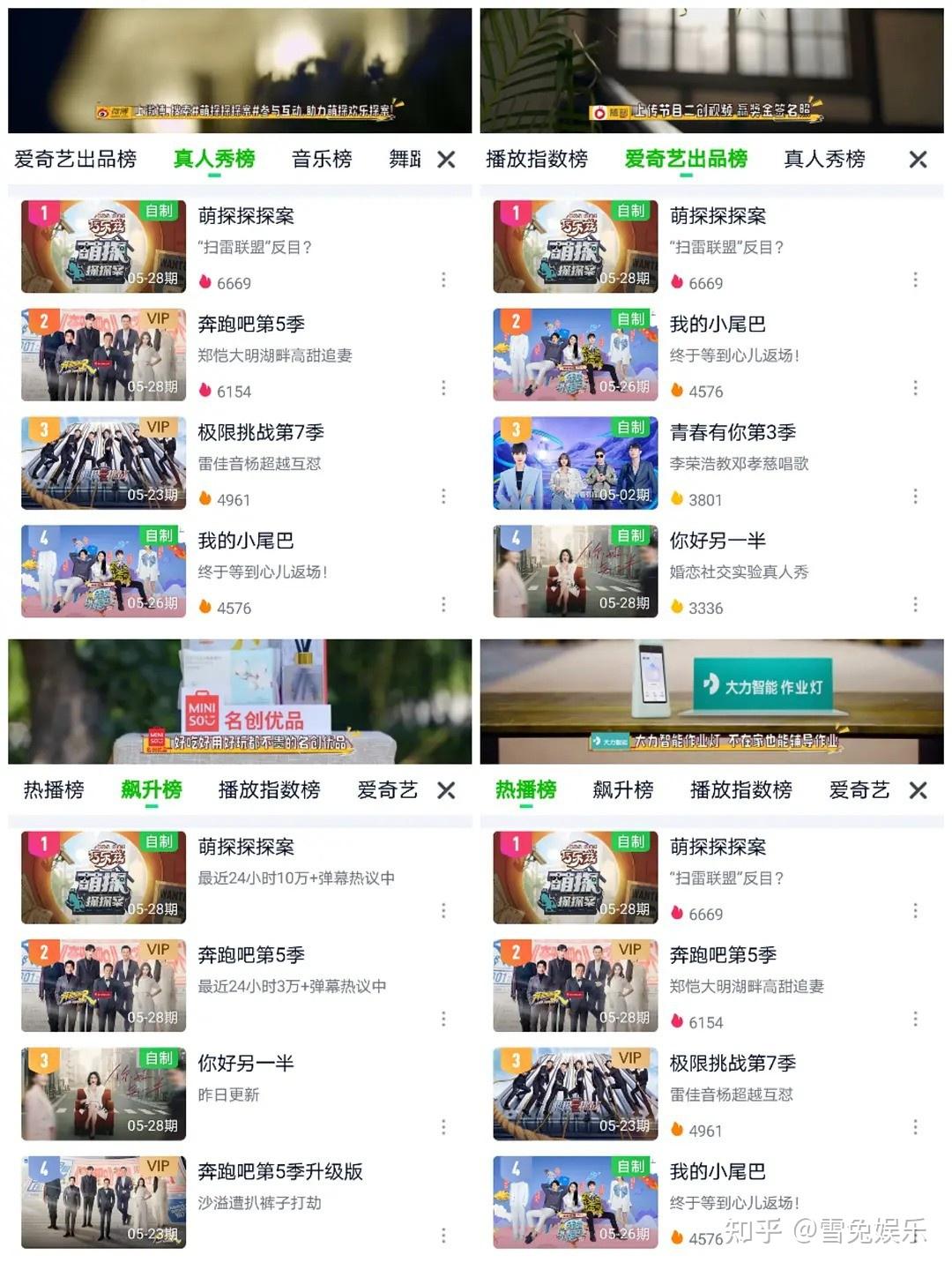Screen dimensions: 952x1270
Task: Switch to the 音乐榜 tab
Action: pos(321,159)
